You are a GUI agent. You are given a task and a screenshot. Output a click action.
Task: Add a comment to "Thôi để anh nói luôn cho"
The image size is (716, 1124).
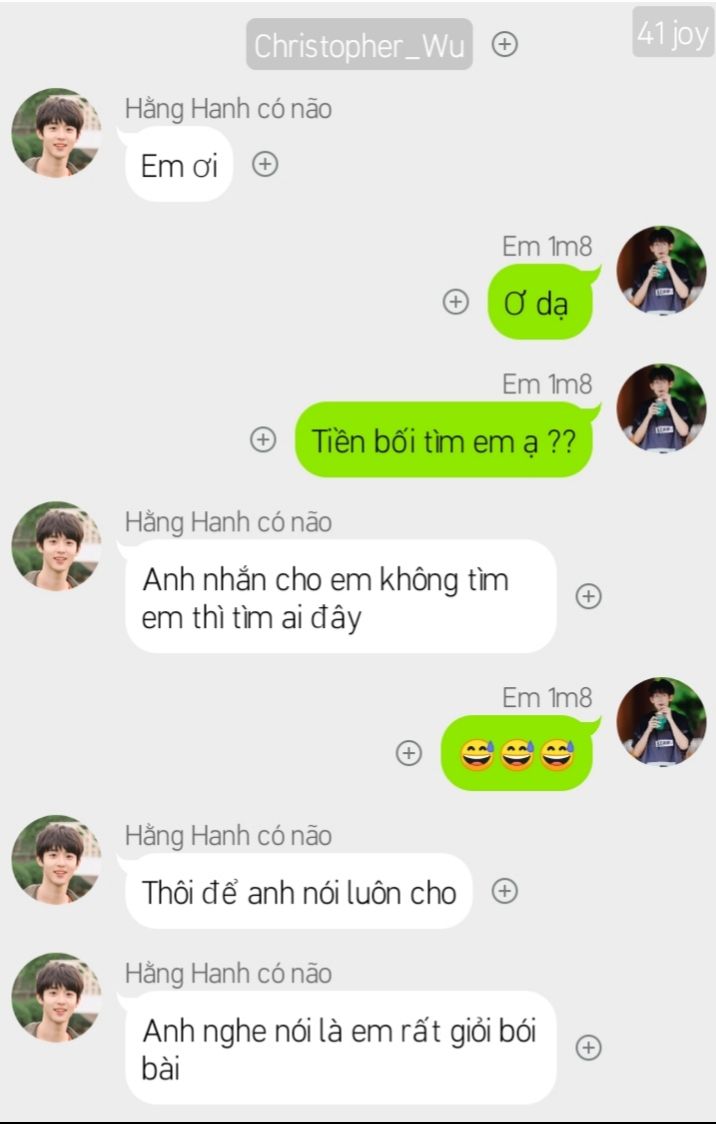pos(505,891)
